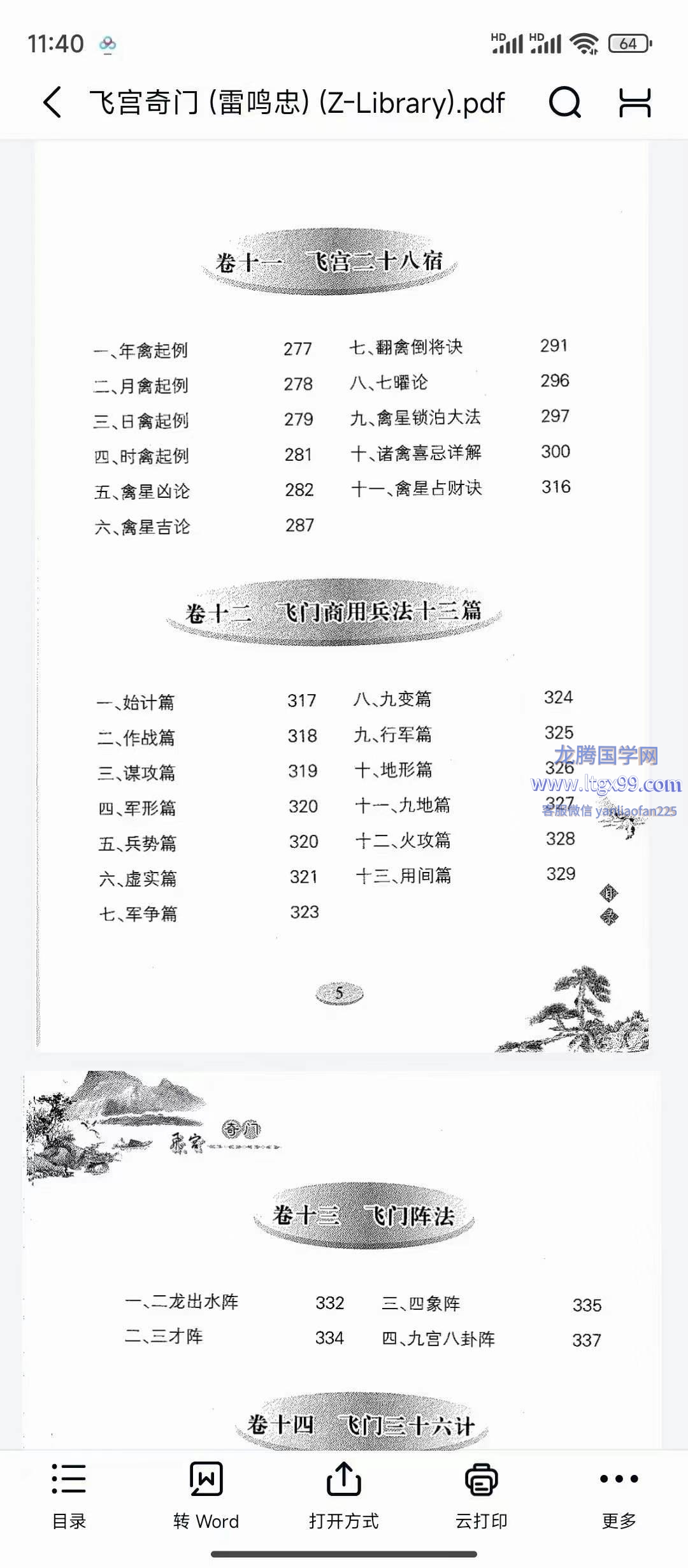Choose 打开方式 to open with another app
The image size is (688, 1568).
[x=343, y=1495]
